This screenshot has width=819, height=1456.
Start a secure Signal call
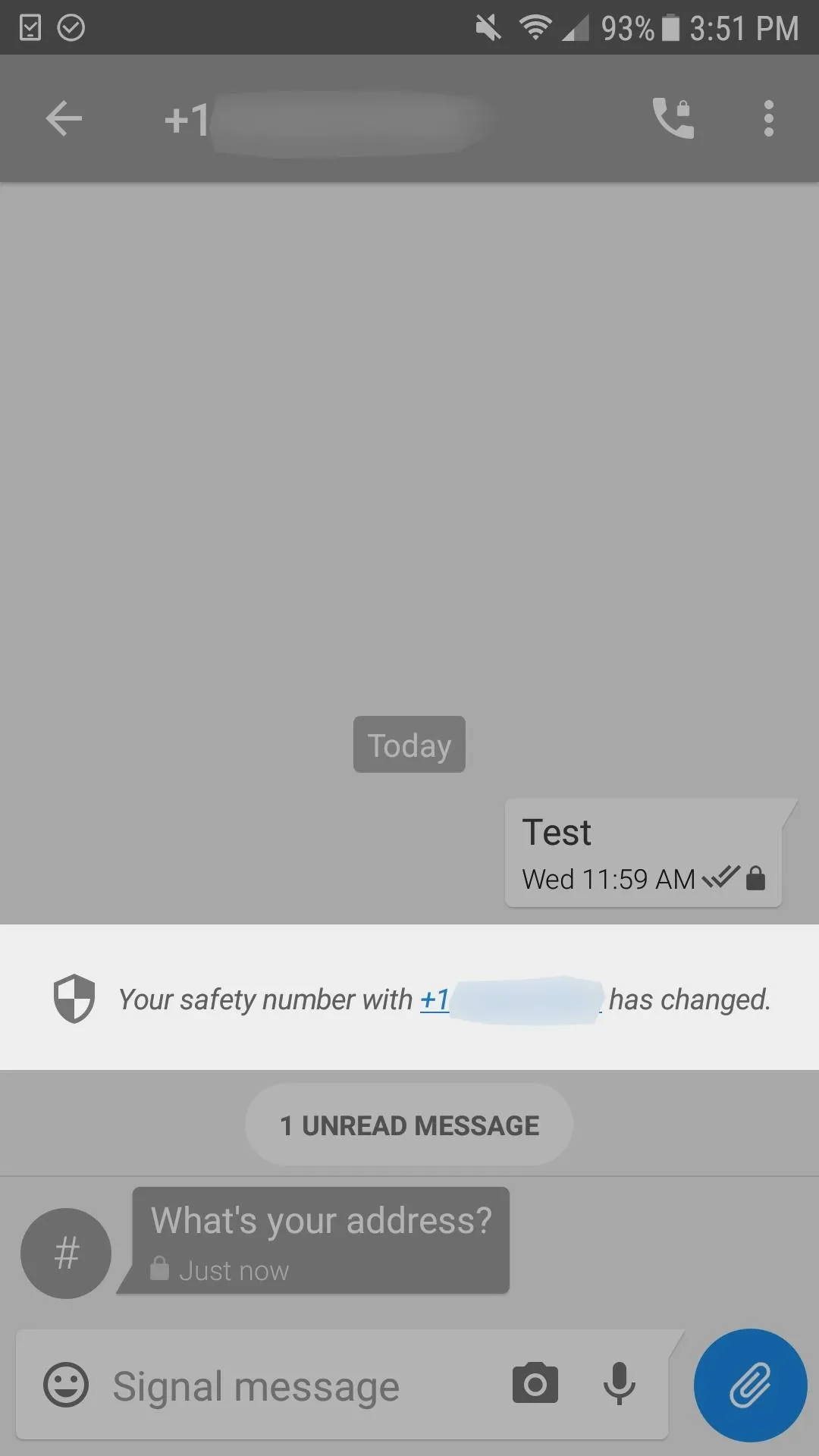click(x=673, y=118)
